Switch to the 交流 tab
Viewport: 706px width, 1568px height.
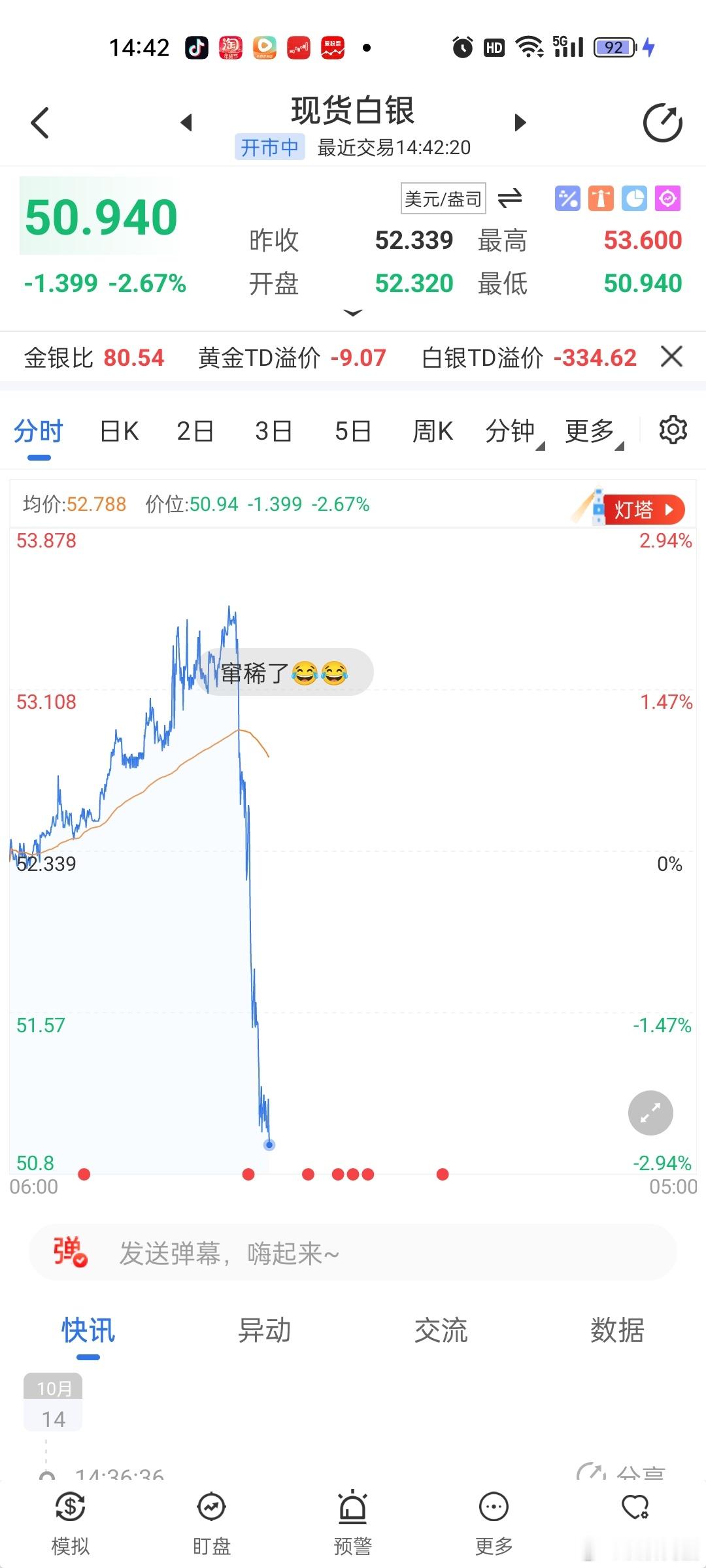pyautogui.click(x=441, y=1330)
